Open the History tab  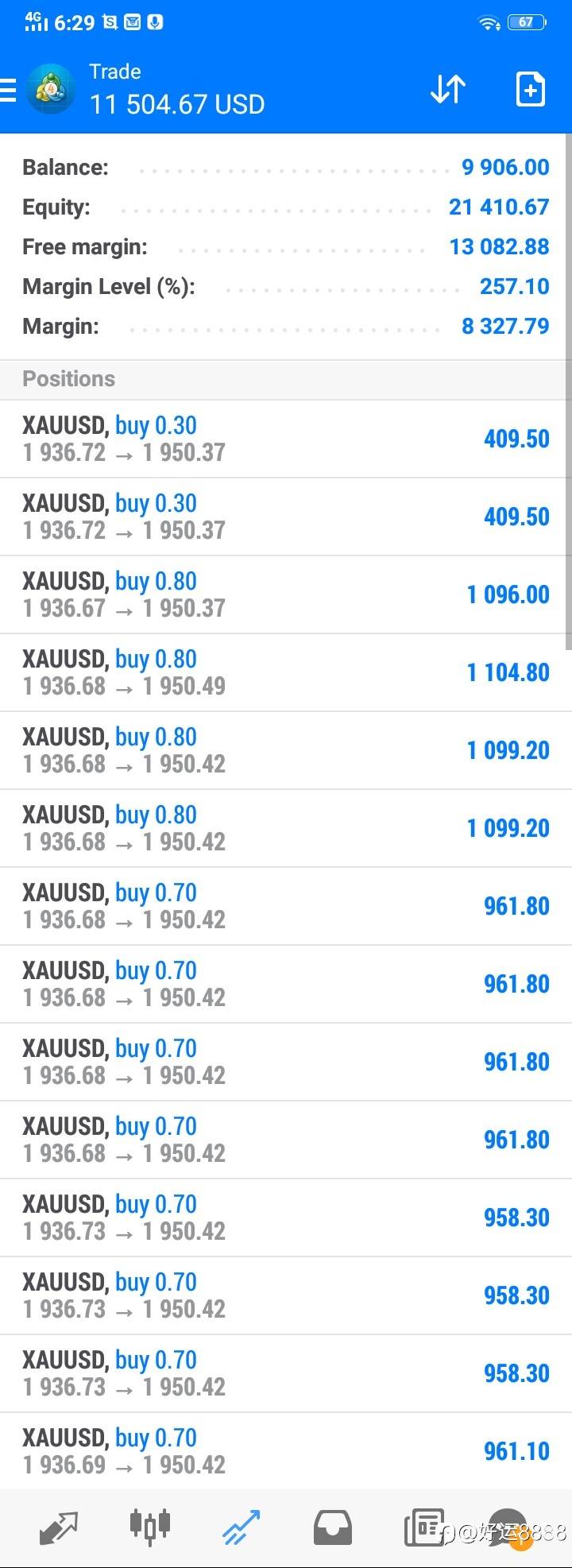[333, 1526]
